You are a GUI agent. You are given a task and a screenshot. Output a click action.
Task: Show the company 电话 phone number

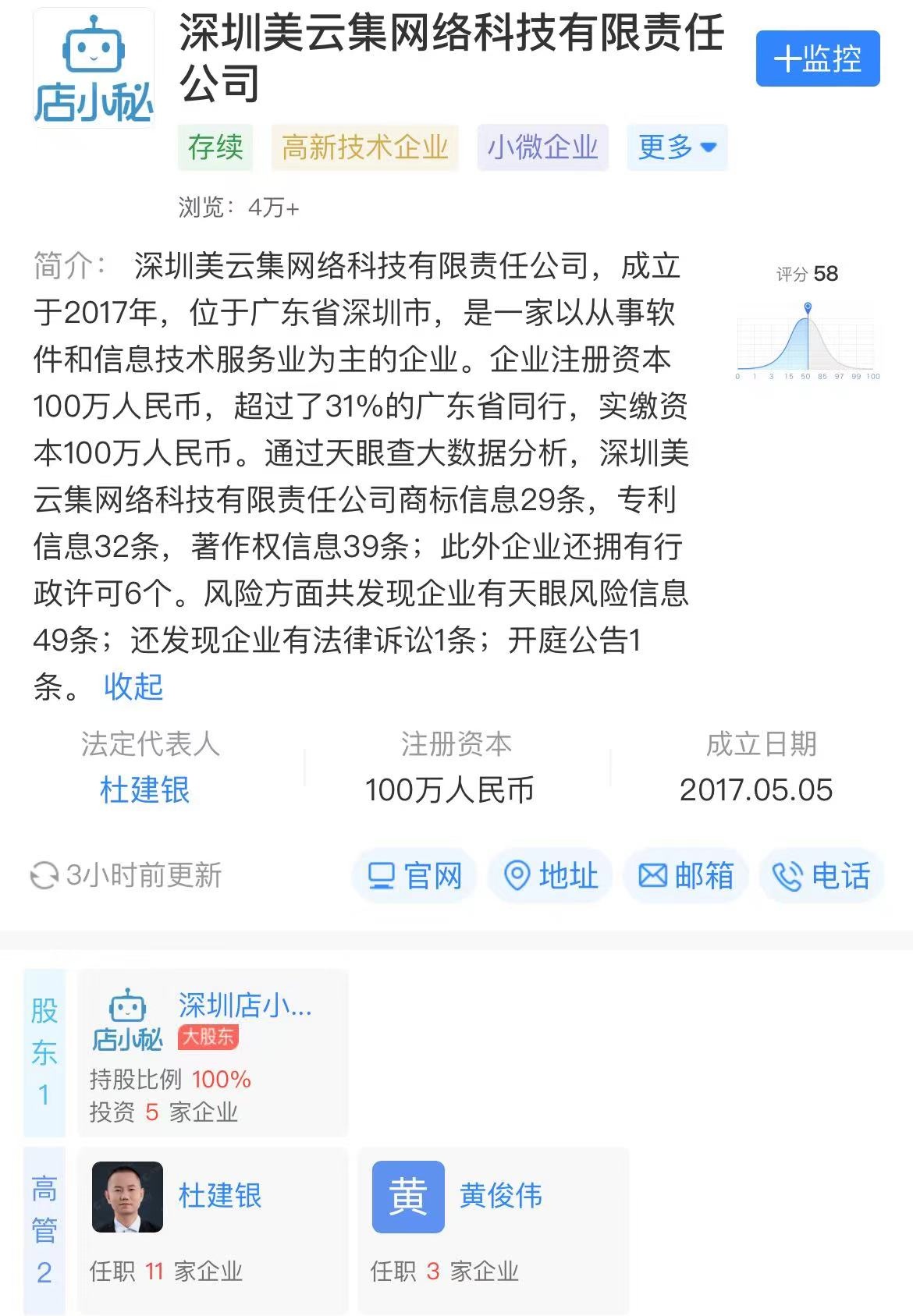click(x=821, y=875)
